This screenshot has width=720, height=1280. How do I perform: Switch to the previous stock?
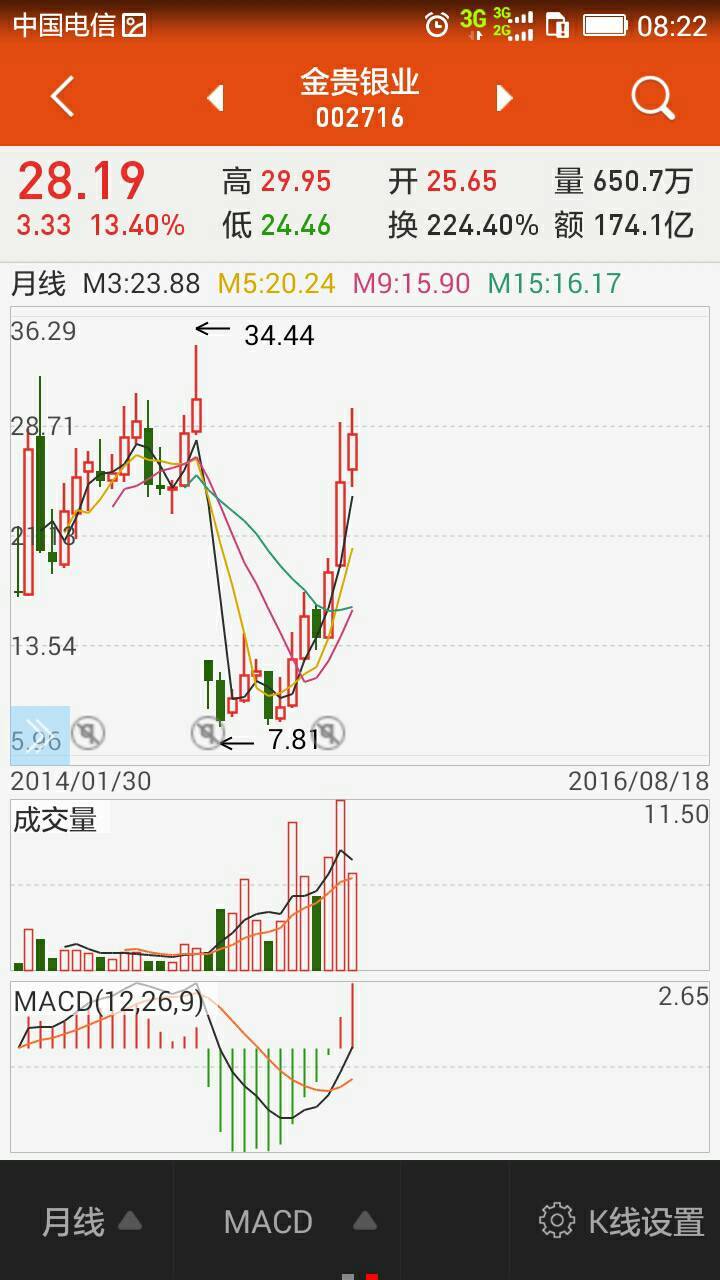click(215, 98)
